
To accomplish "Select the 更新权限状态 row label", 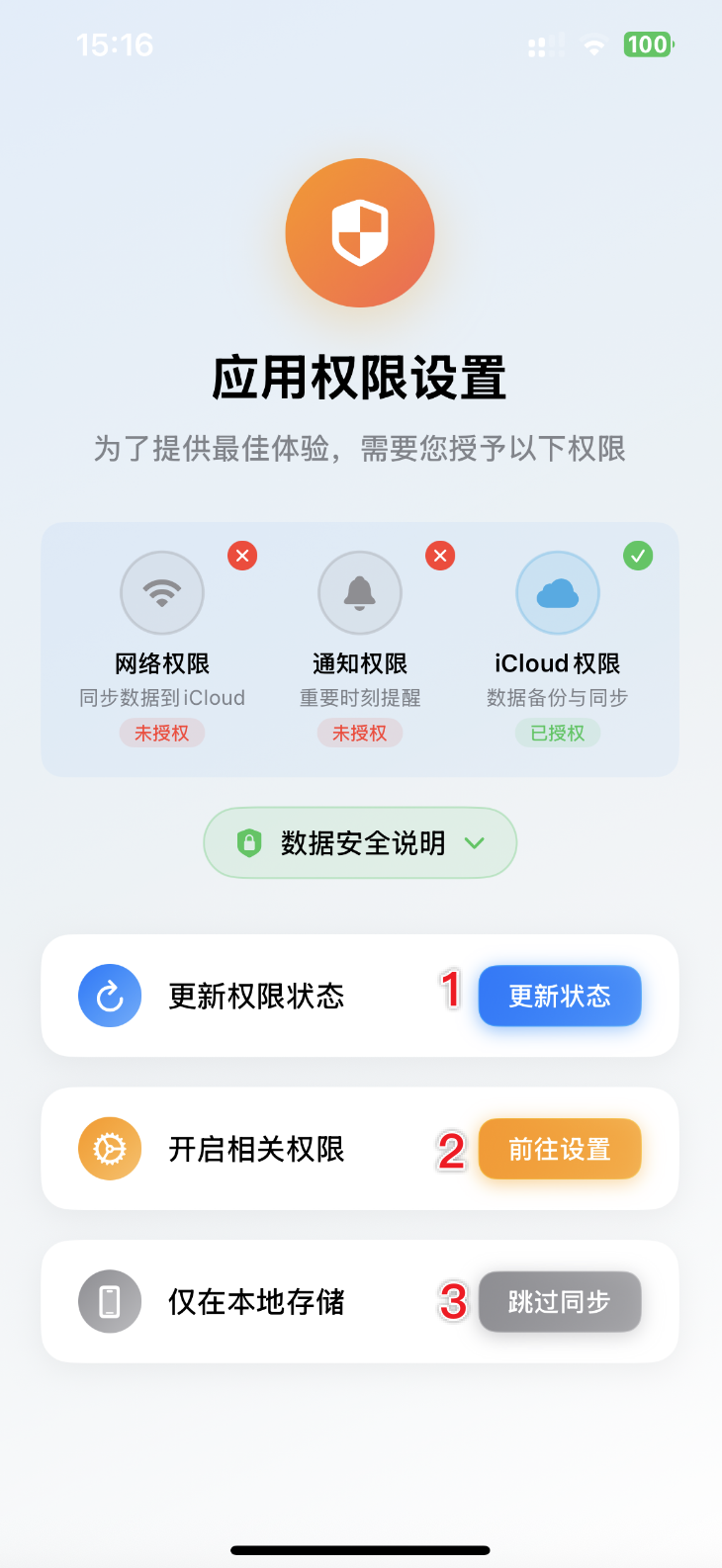I will point(255,996).
